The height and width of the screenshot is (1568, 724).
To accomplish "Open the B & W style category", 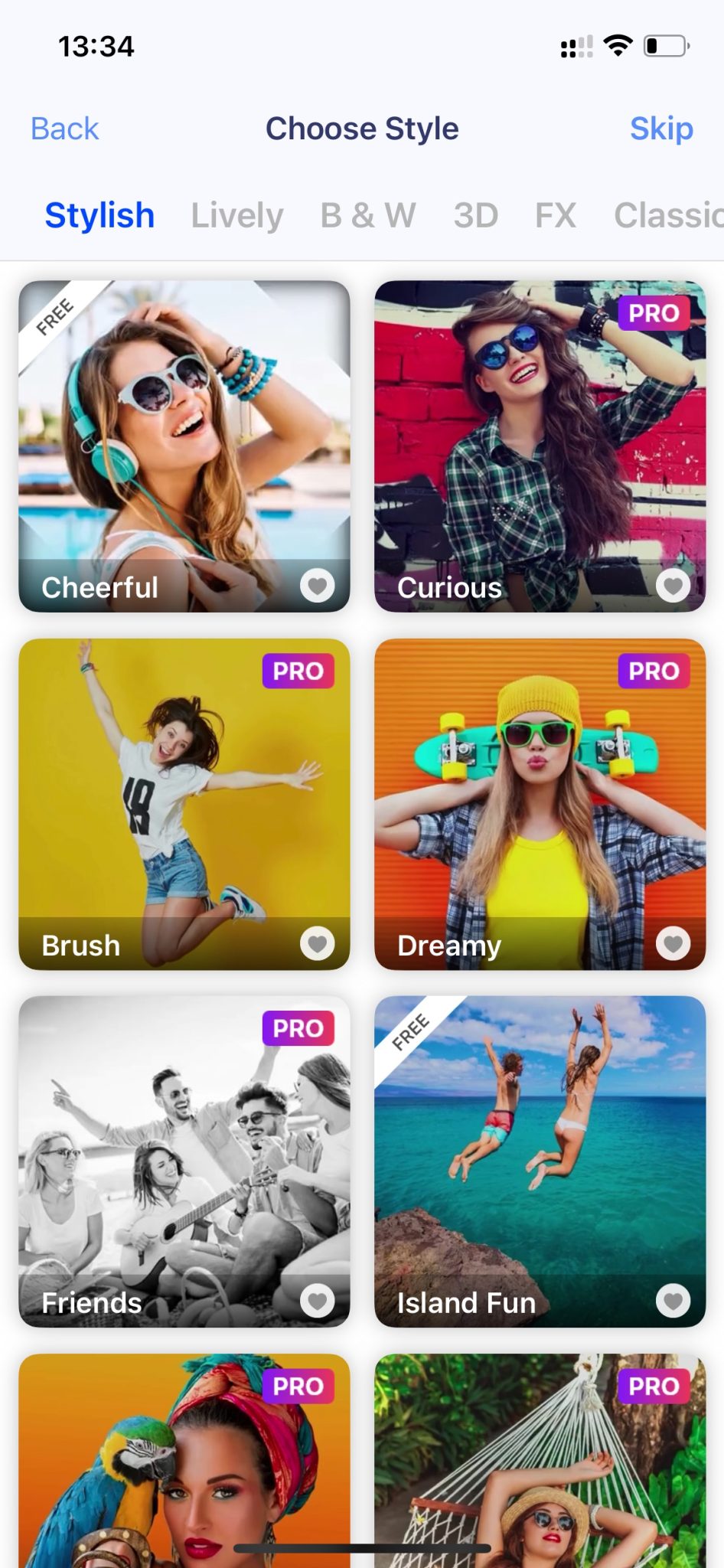I will point(367,214).
